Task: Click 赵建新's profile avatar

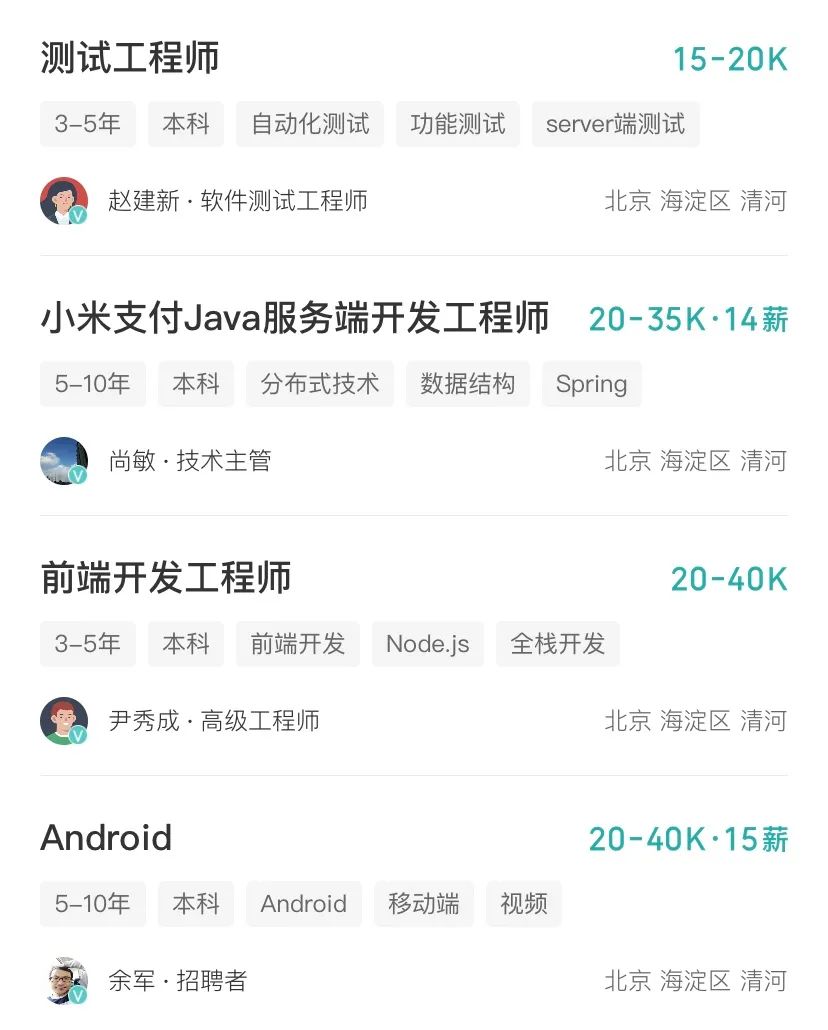Action: tap(62, 200)
